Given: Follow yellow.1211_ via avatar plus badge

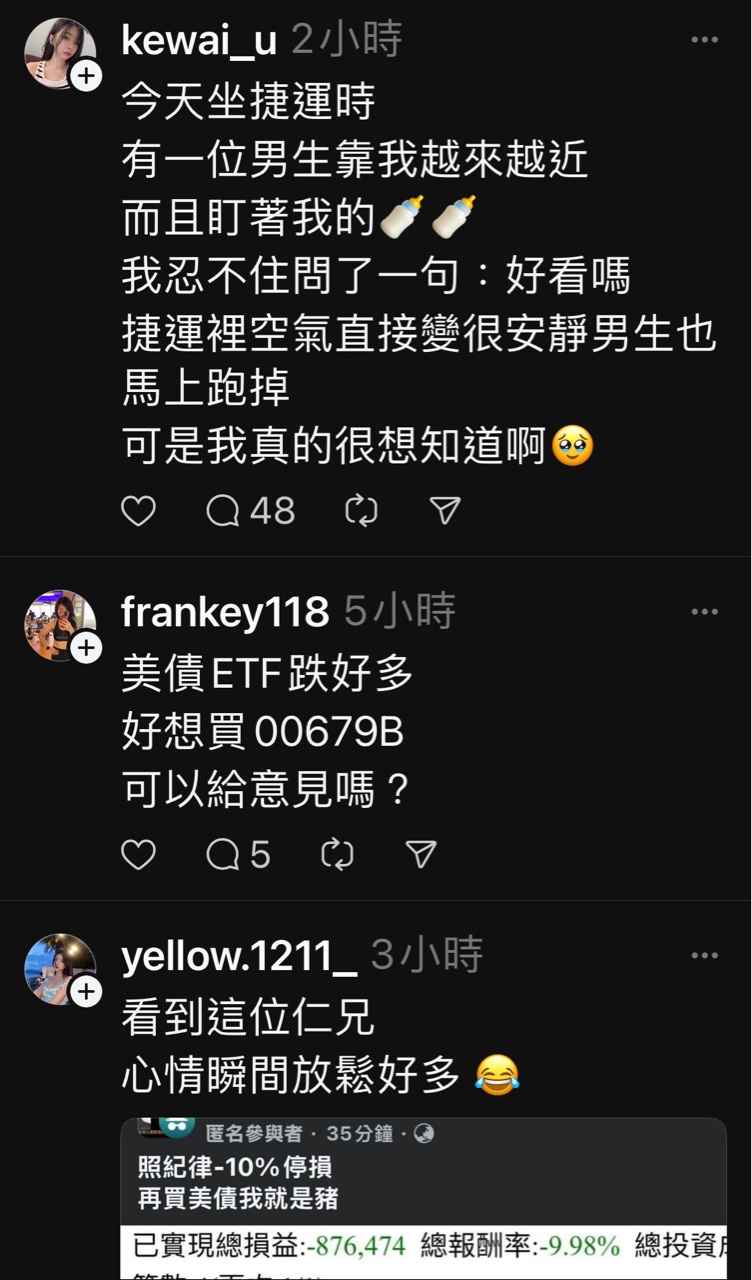Looking at the screenshot, I should (x=86, y=992).
